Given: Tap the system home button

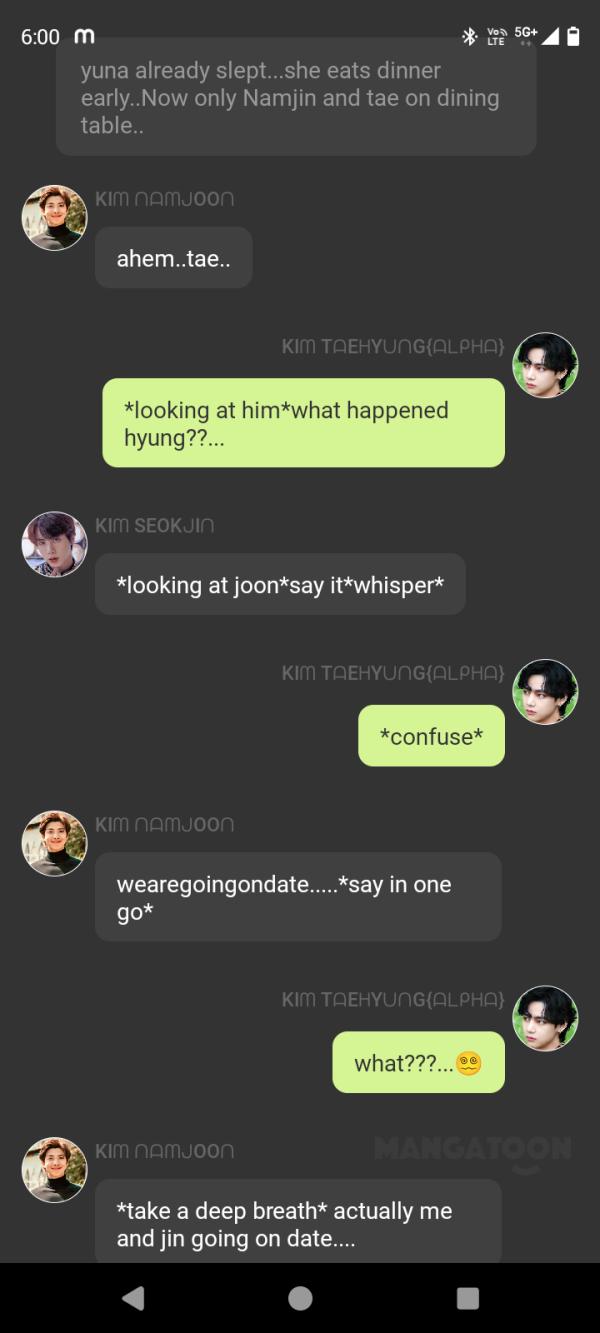Looking at the screenshot, I should click(x=300, y=1298).
